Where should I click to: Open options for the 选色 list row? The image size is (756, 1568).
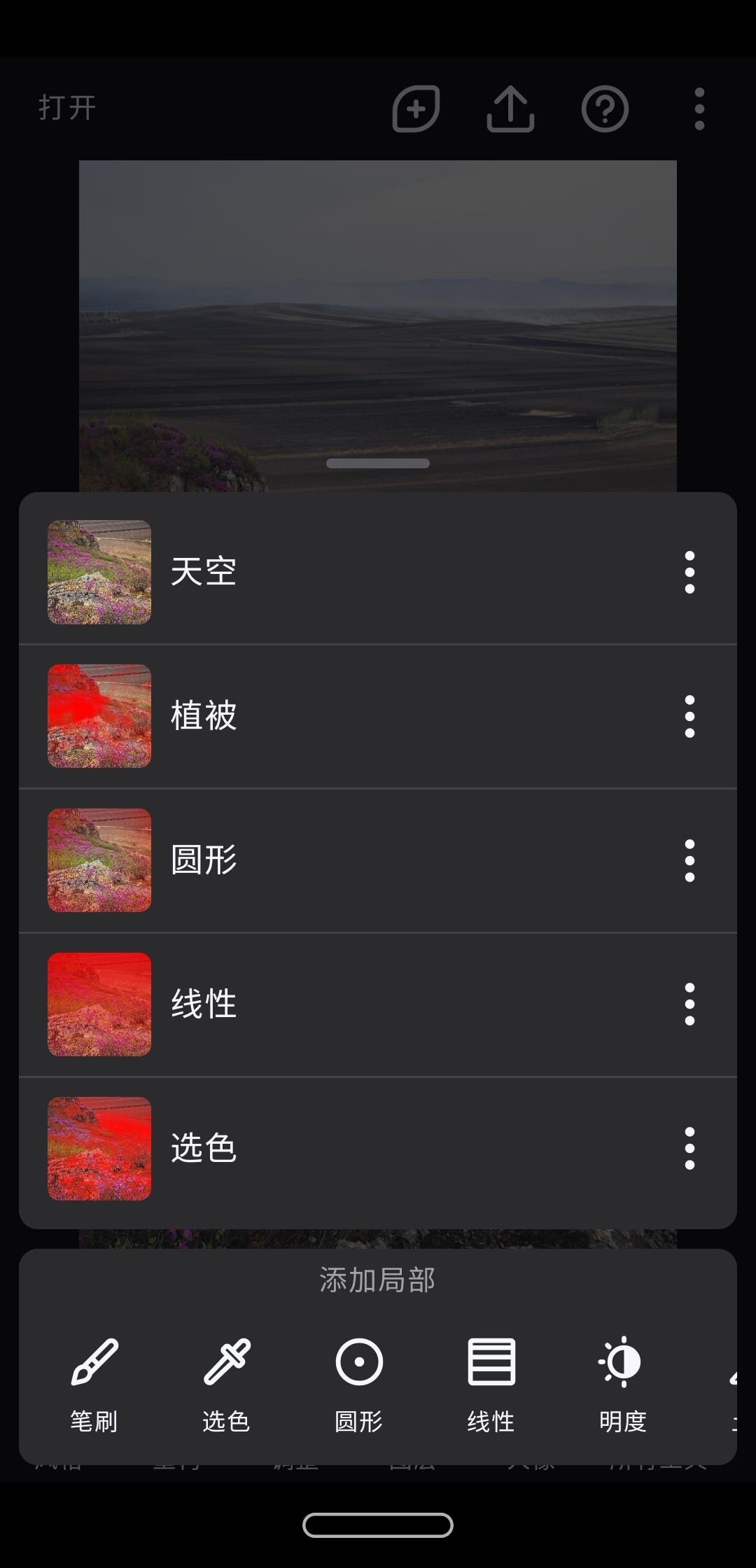click(x=689, y=1149)
